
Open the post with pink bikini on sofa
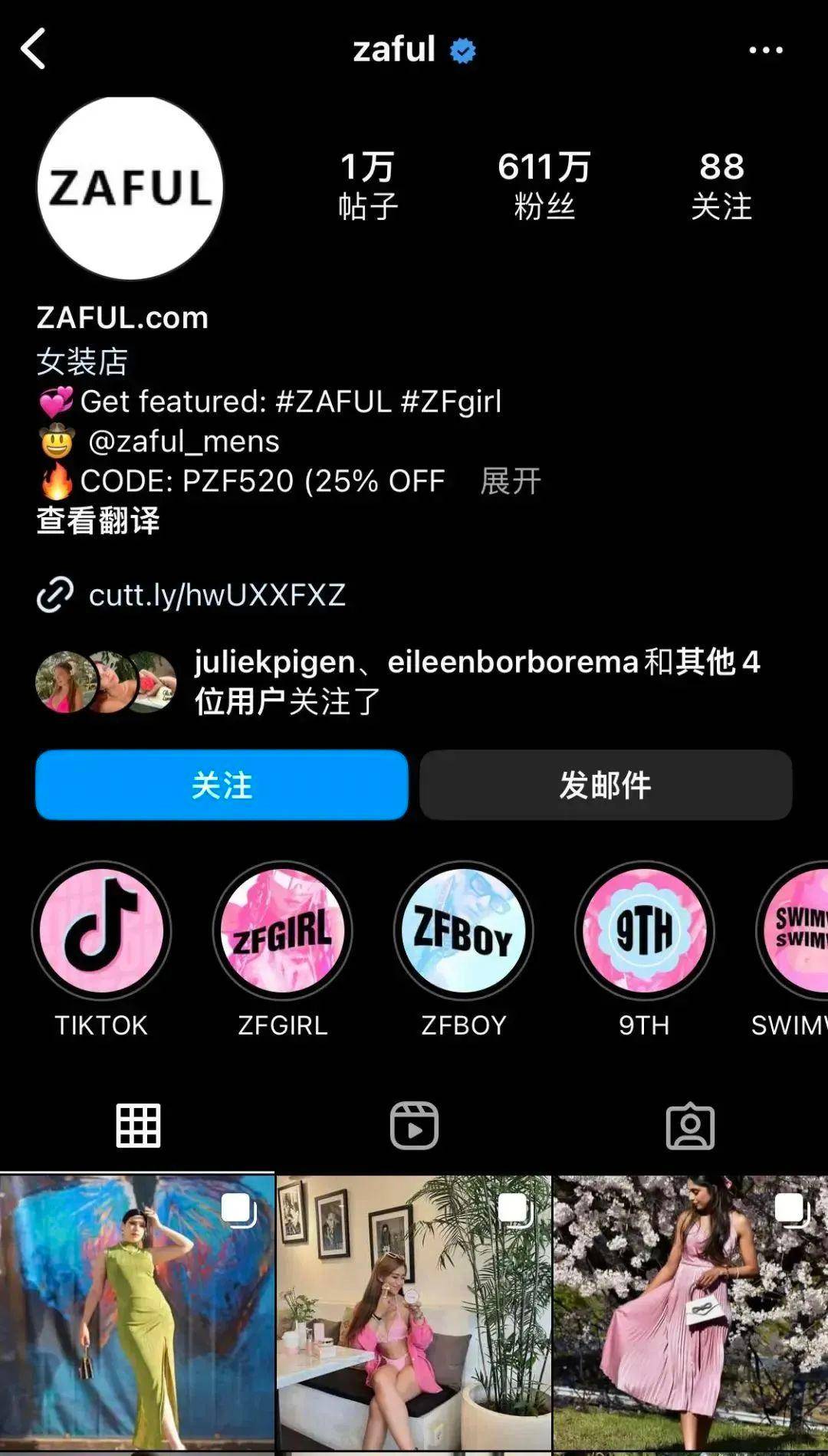[414, 1314]
